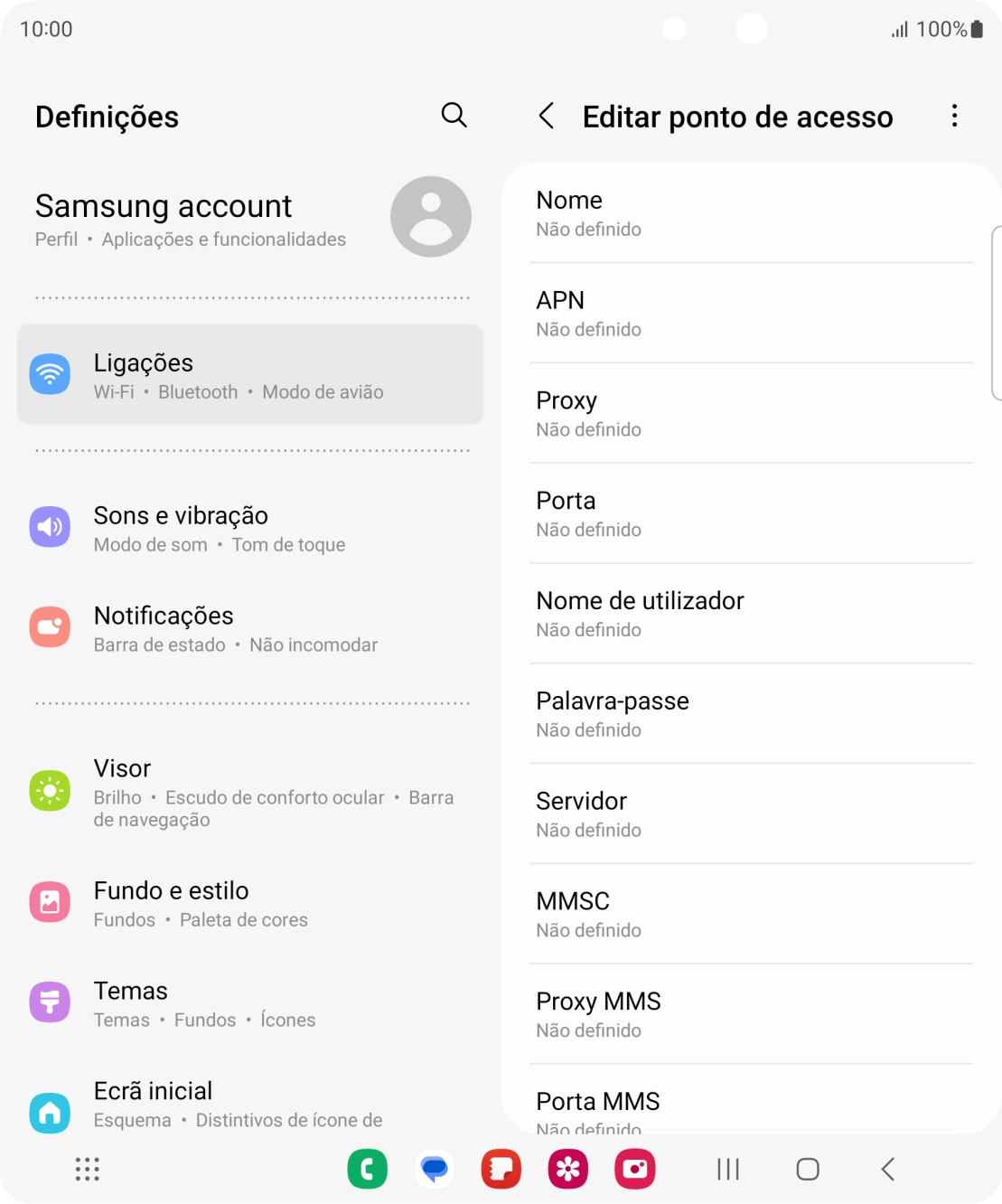This screenshot has height=1204, width=1002.
Task: Edit Nome de utilizador
Action: [x=750, y=615]
